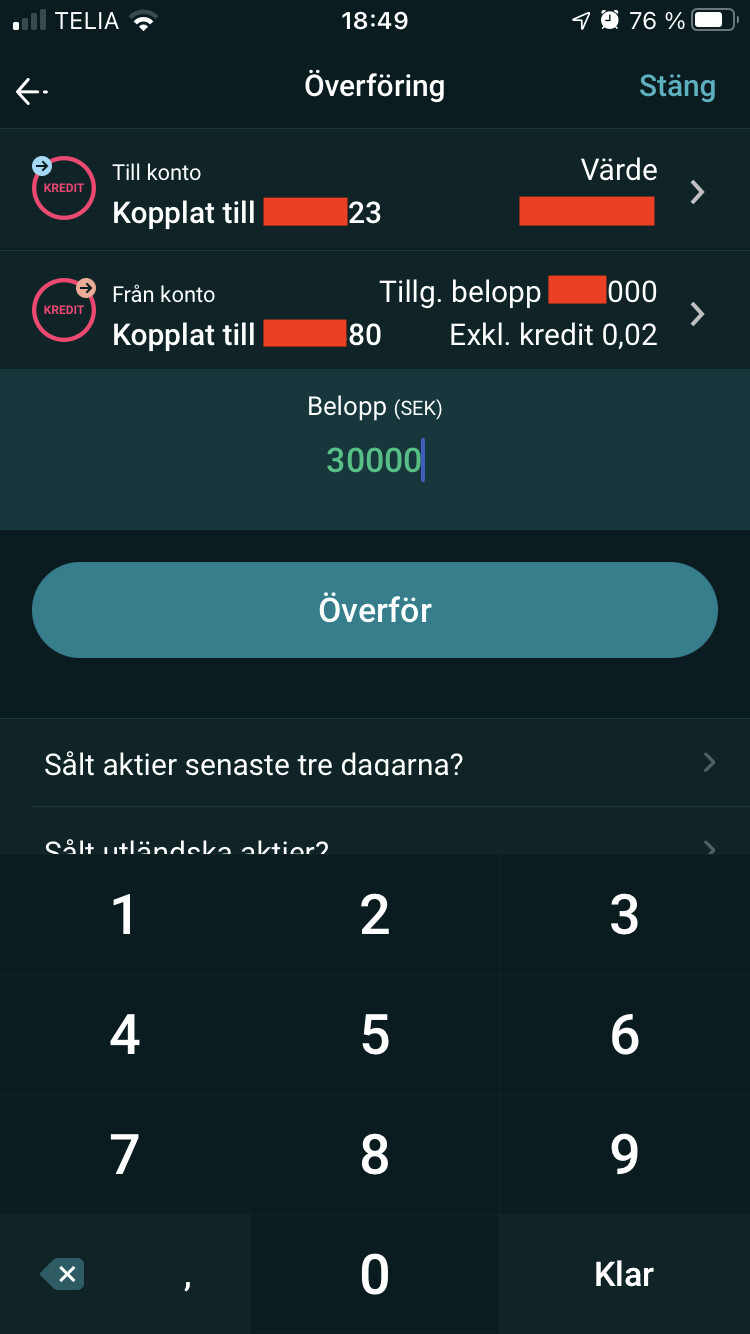The height and width of the screenshot is (1334, 750).
Task: Tap the comma key on the keypad
Action: pos(187,1275)
